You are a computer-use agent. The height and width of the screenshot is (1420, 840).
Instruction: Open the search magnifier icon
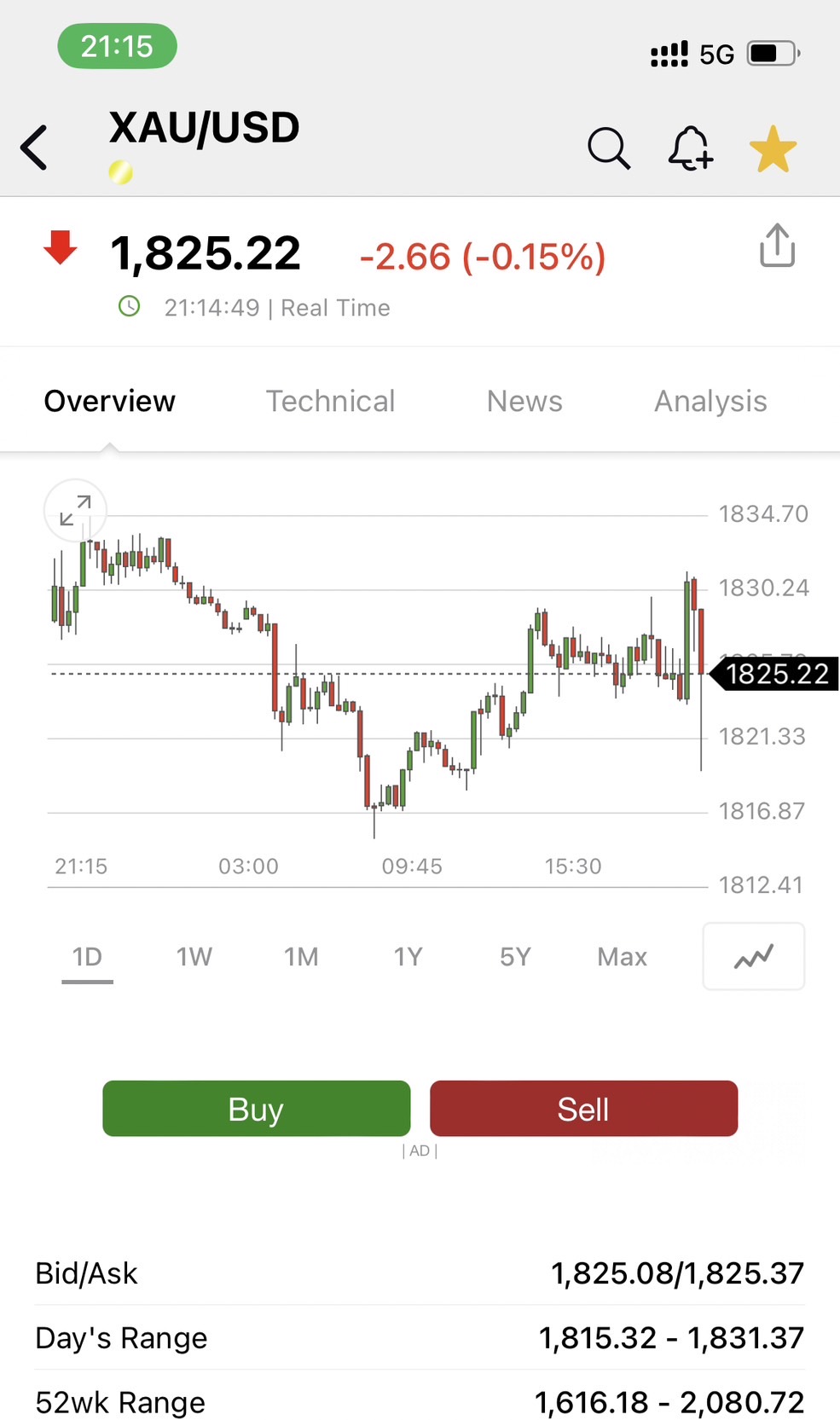609,149
